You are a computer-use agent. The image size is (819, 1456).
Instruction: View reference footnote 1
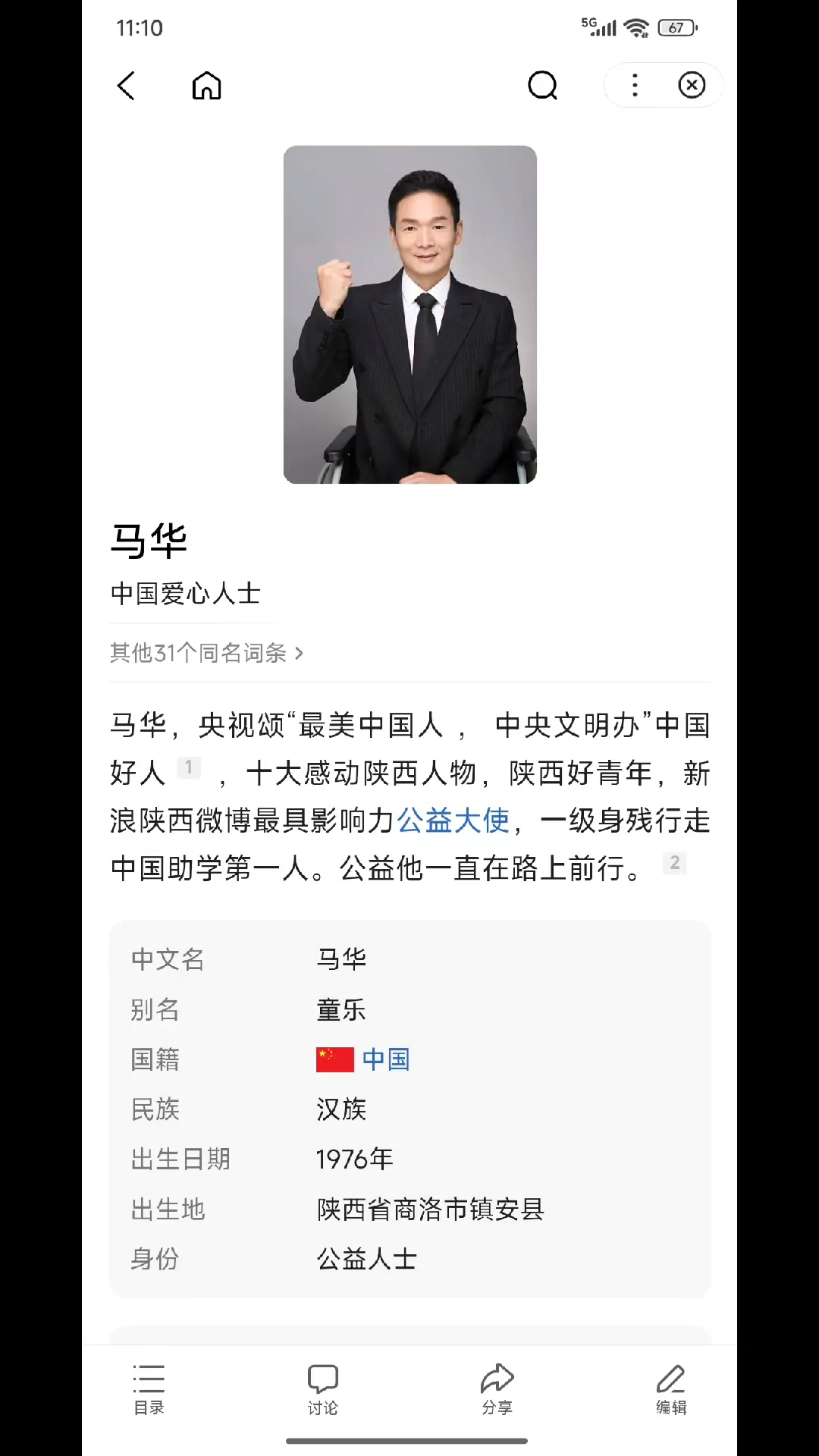[x=189, y=767]
